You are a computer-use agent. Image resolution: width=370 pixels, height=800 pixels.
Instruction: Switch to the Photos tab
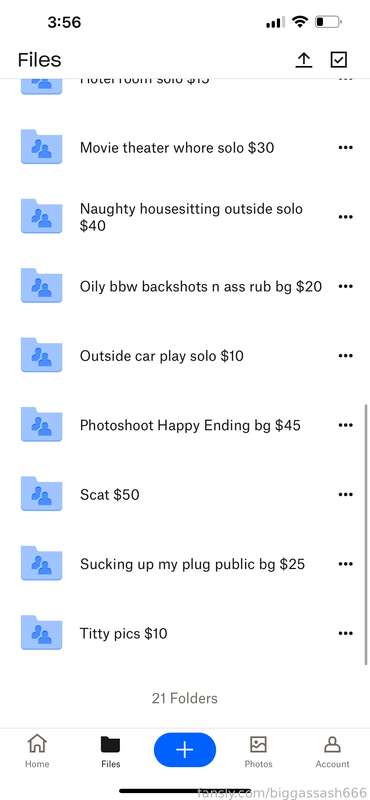[258, 751]
